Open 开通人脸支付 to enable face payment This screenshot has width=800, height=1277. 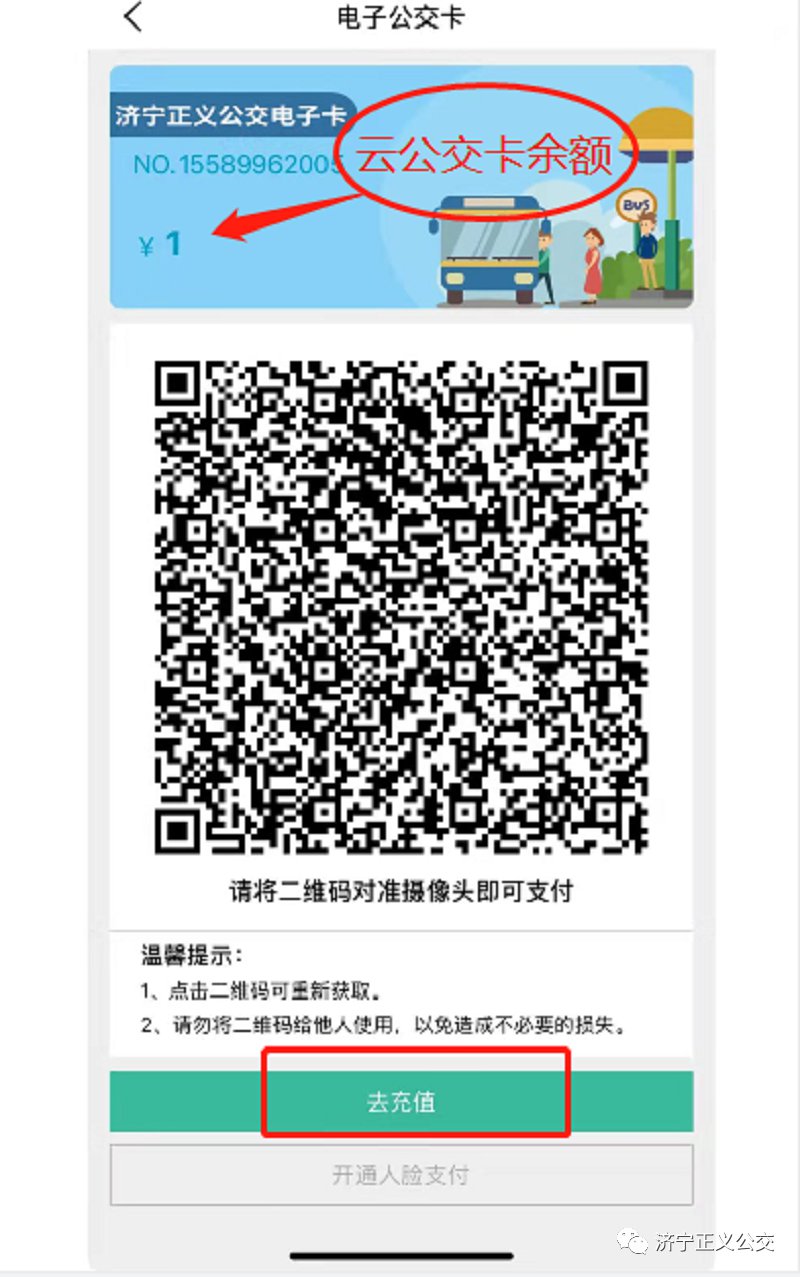click(x=401, y=1175)
